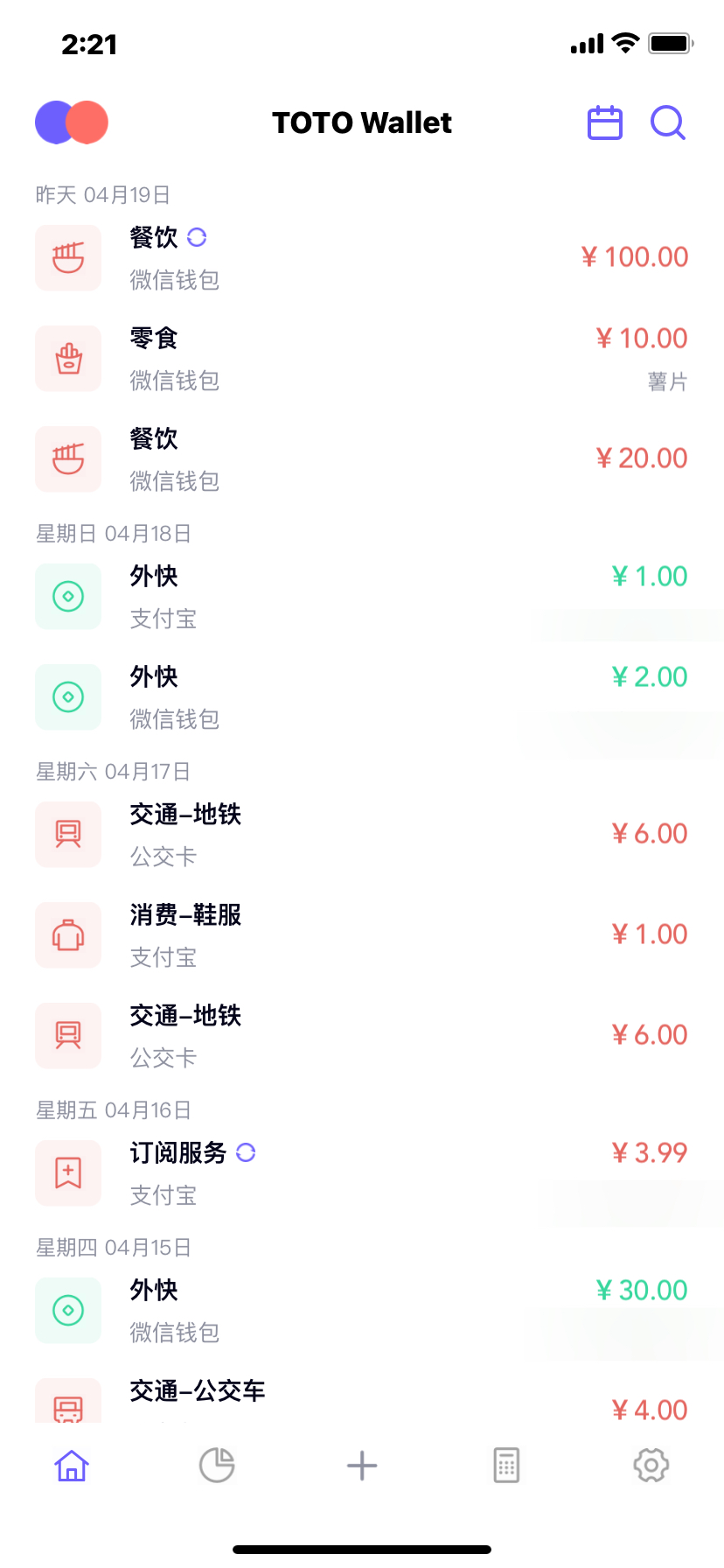This screenshot has height=1568, width=724.
Task: Tap the TOTO Wallet title
Action: [361, 122]
